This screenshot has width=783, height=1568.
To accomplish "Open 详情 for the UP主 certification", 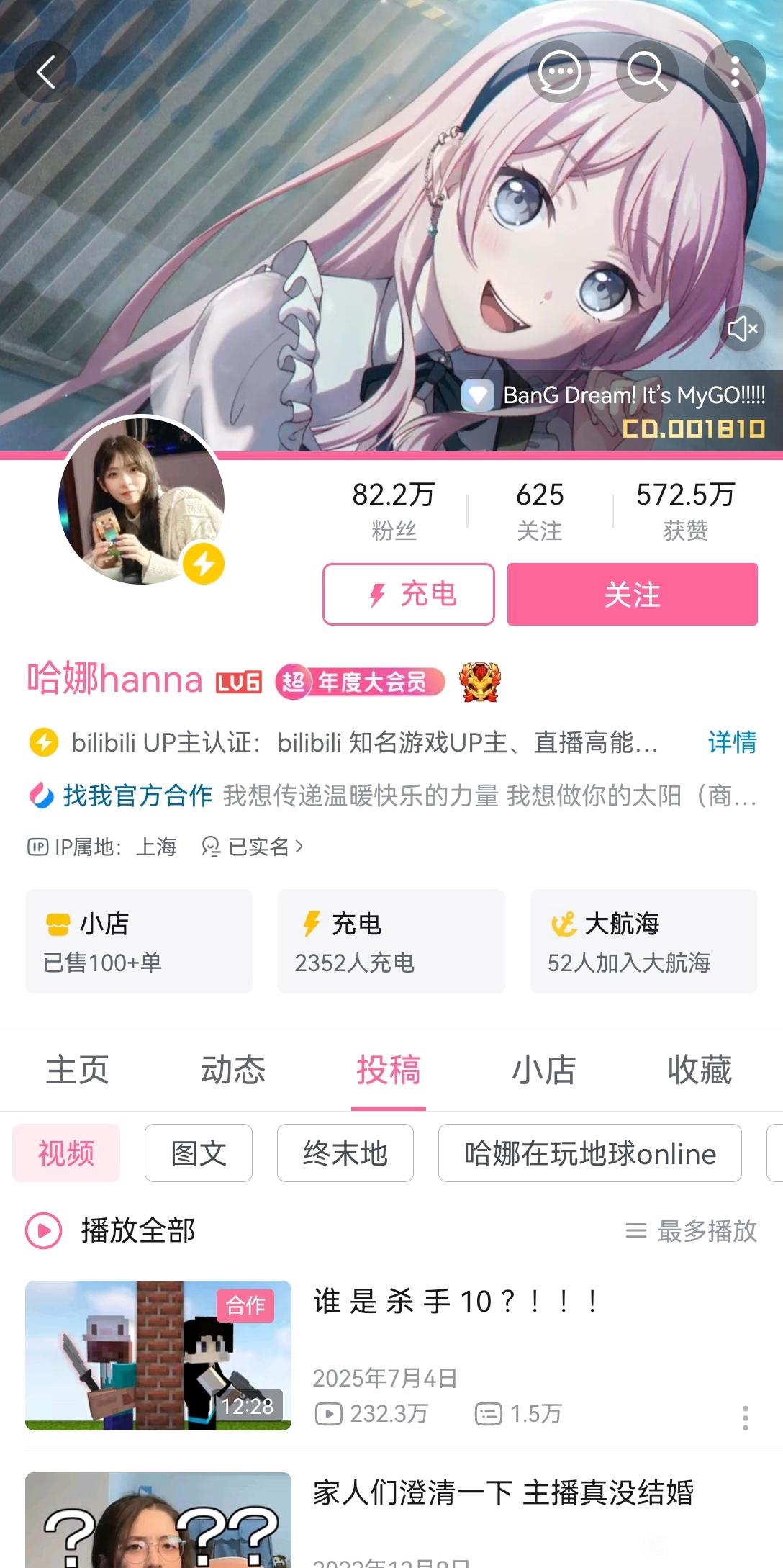I will point(731,742).
